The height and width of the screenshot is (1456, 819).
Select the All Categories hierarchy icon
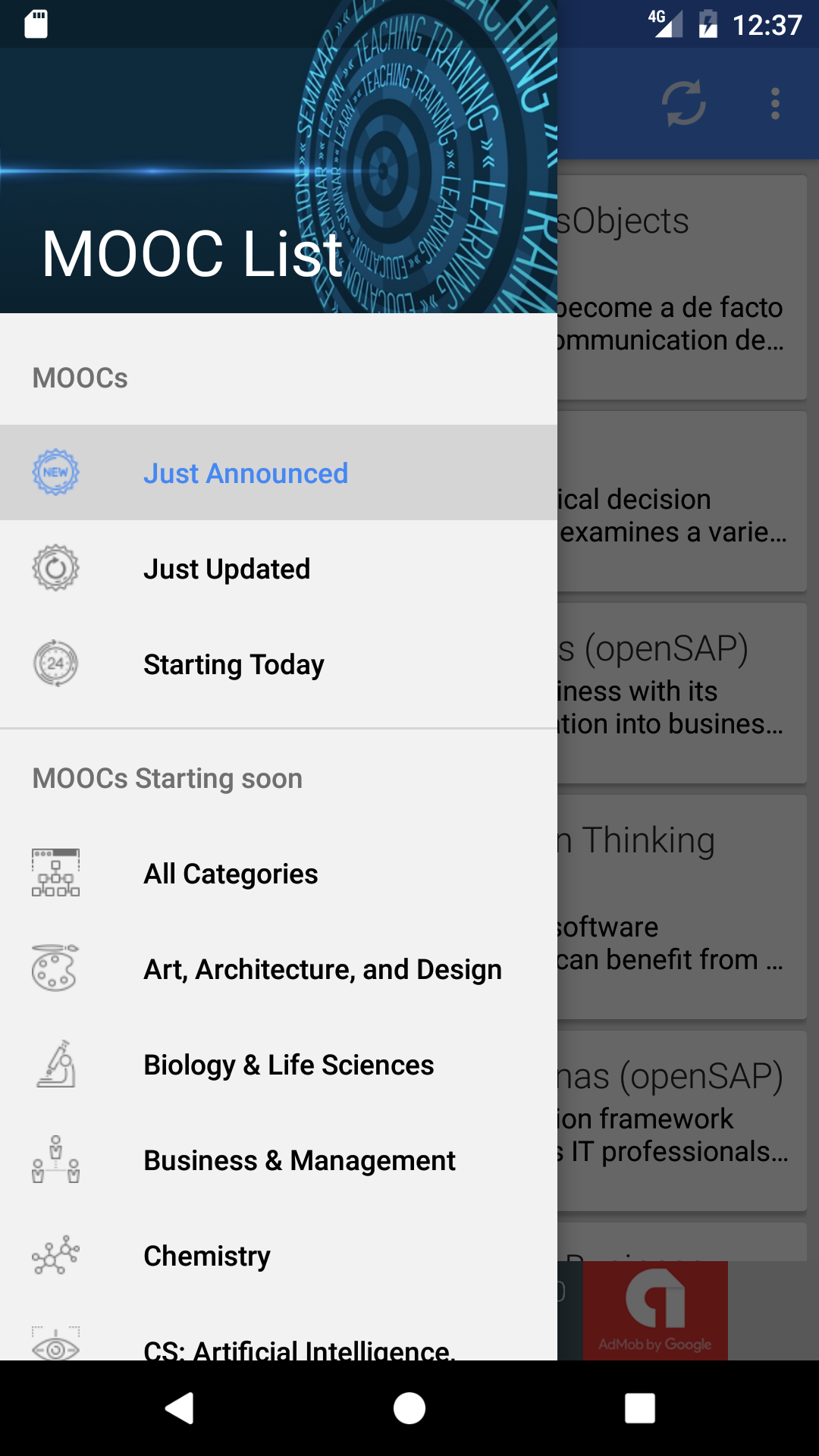tap(55, 874)
